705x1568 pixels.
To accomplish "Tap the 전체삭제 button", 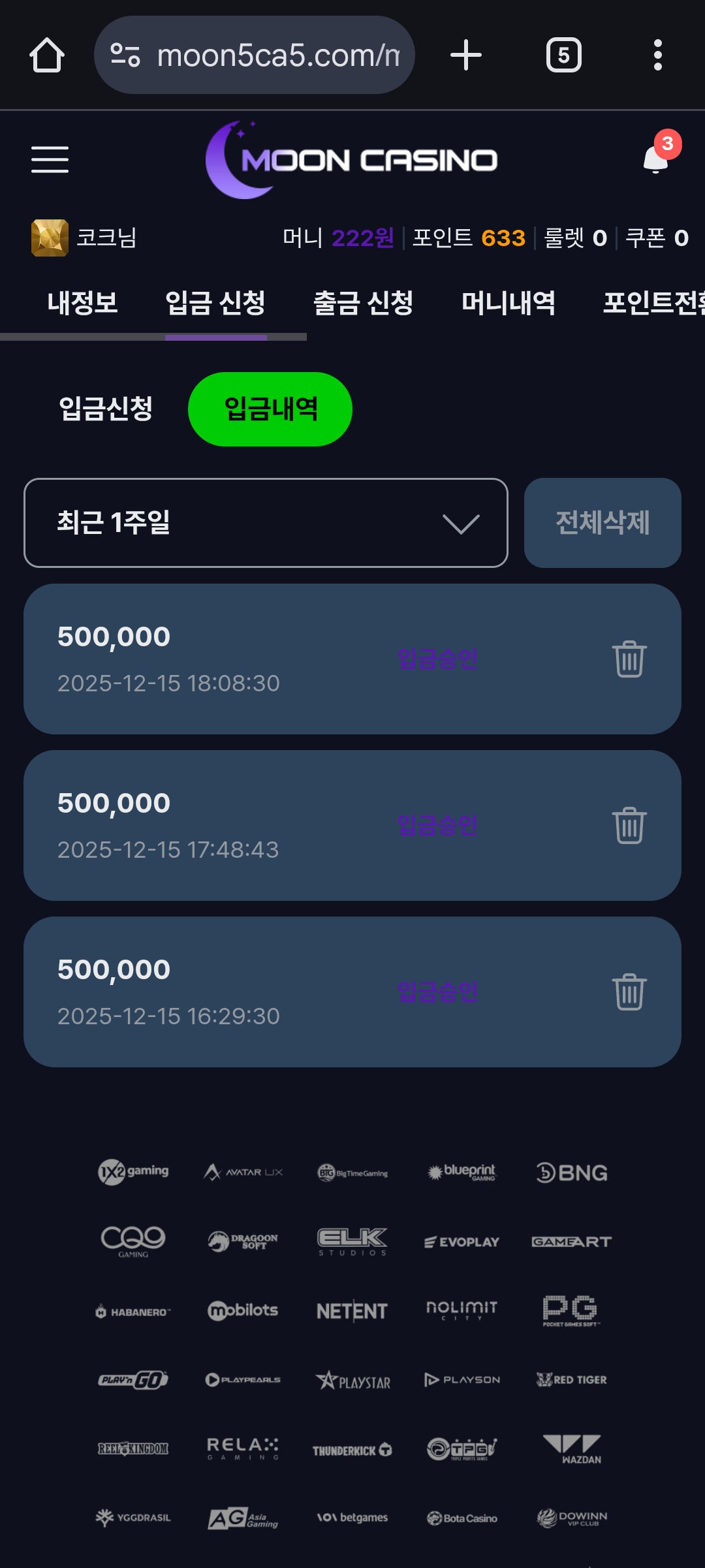I will click(x=603, y=523).
